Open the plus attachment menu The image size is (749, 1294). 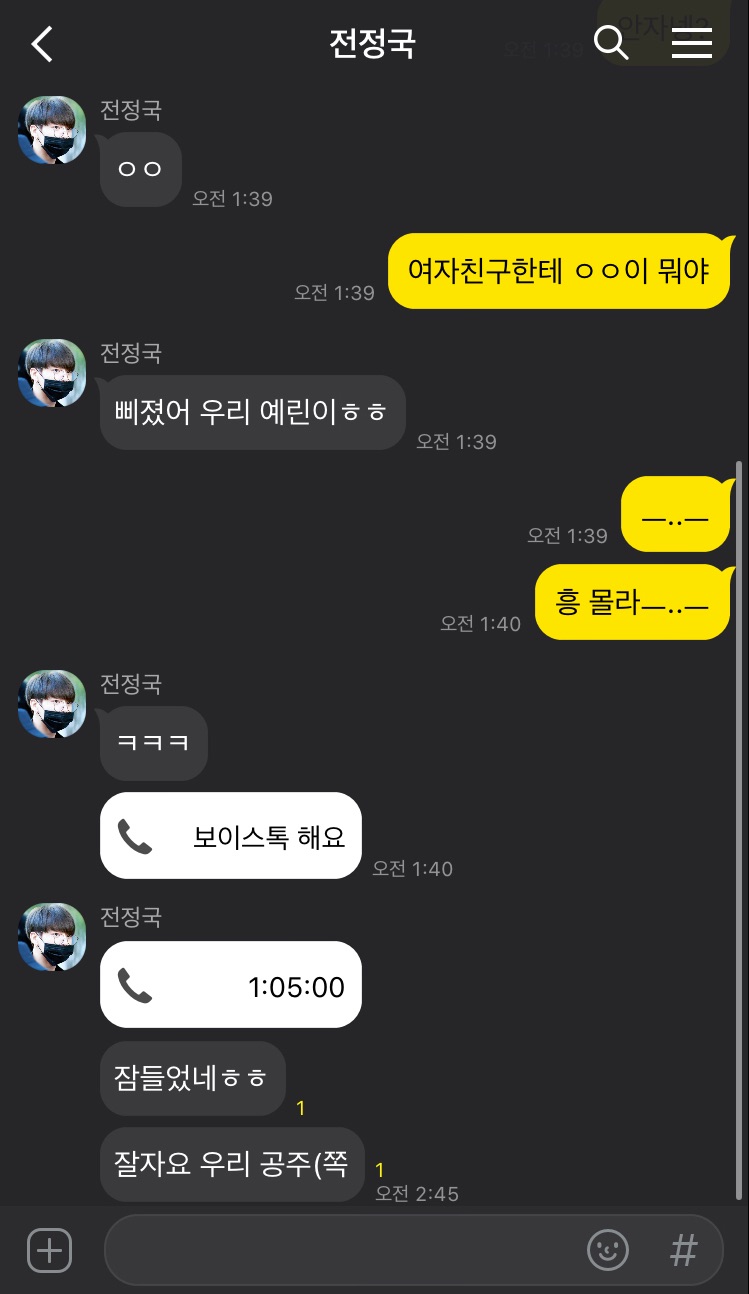coord(49,1250)
